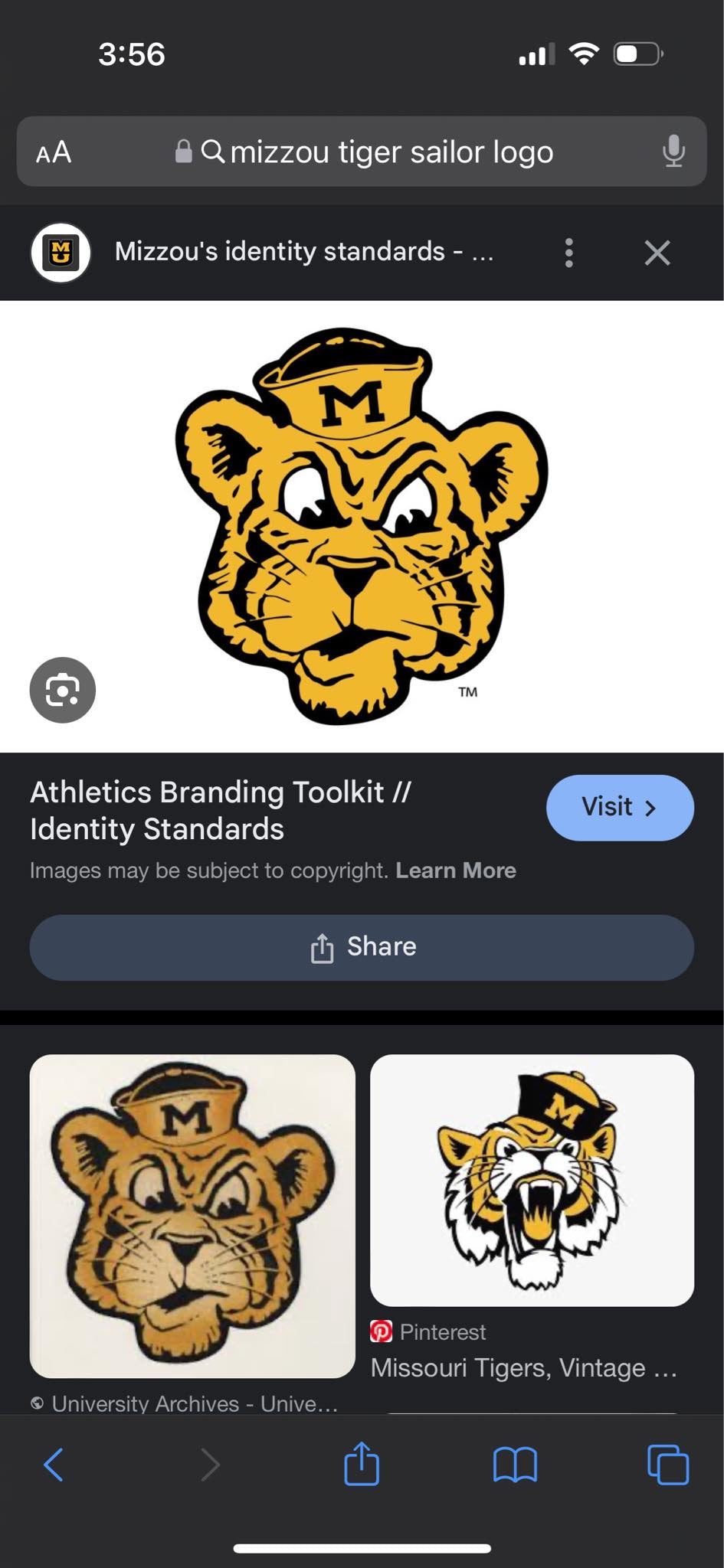Screen dimensions: 724x1568
Task: Show all open Safari tabs
Action: 668,1465
